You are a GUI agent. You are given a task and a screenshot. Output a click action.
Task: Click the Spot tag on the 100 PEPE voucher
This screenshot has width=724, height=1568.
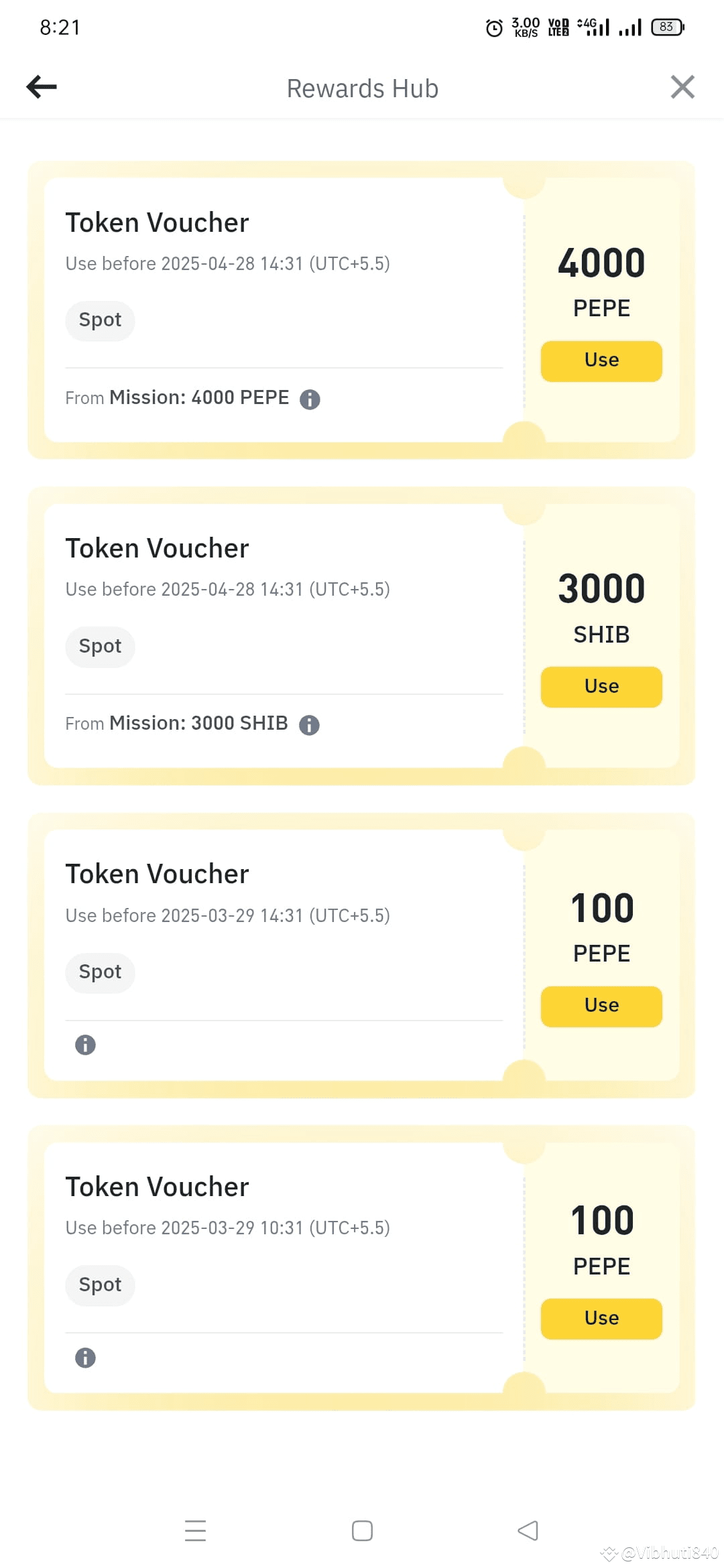[x=100, y=972]
